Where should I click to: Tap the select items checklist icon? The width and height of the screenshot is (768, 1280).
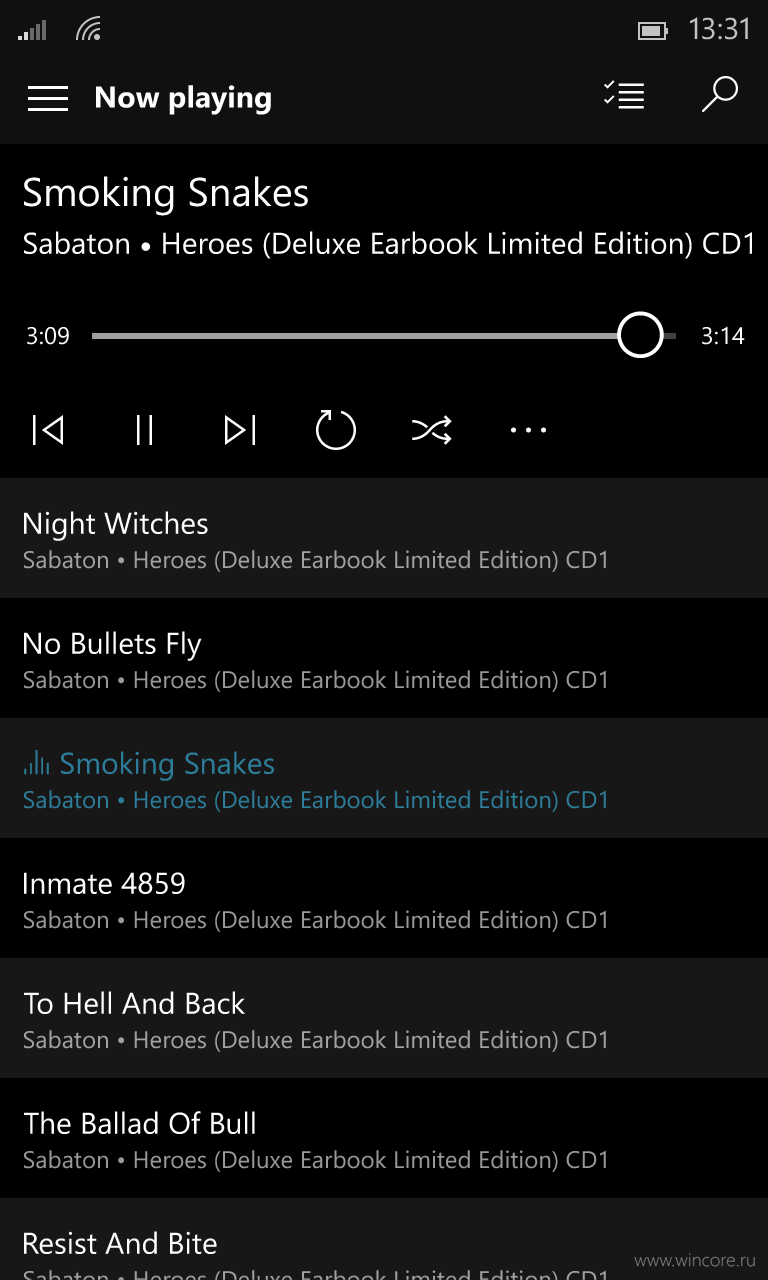[x=624, y=96]
